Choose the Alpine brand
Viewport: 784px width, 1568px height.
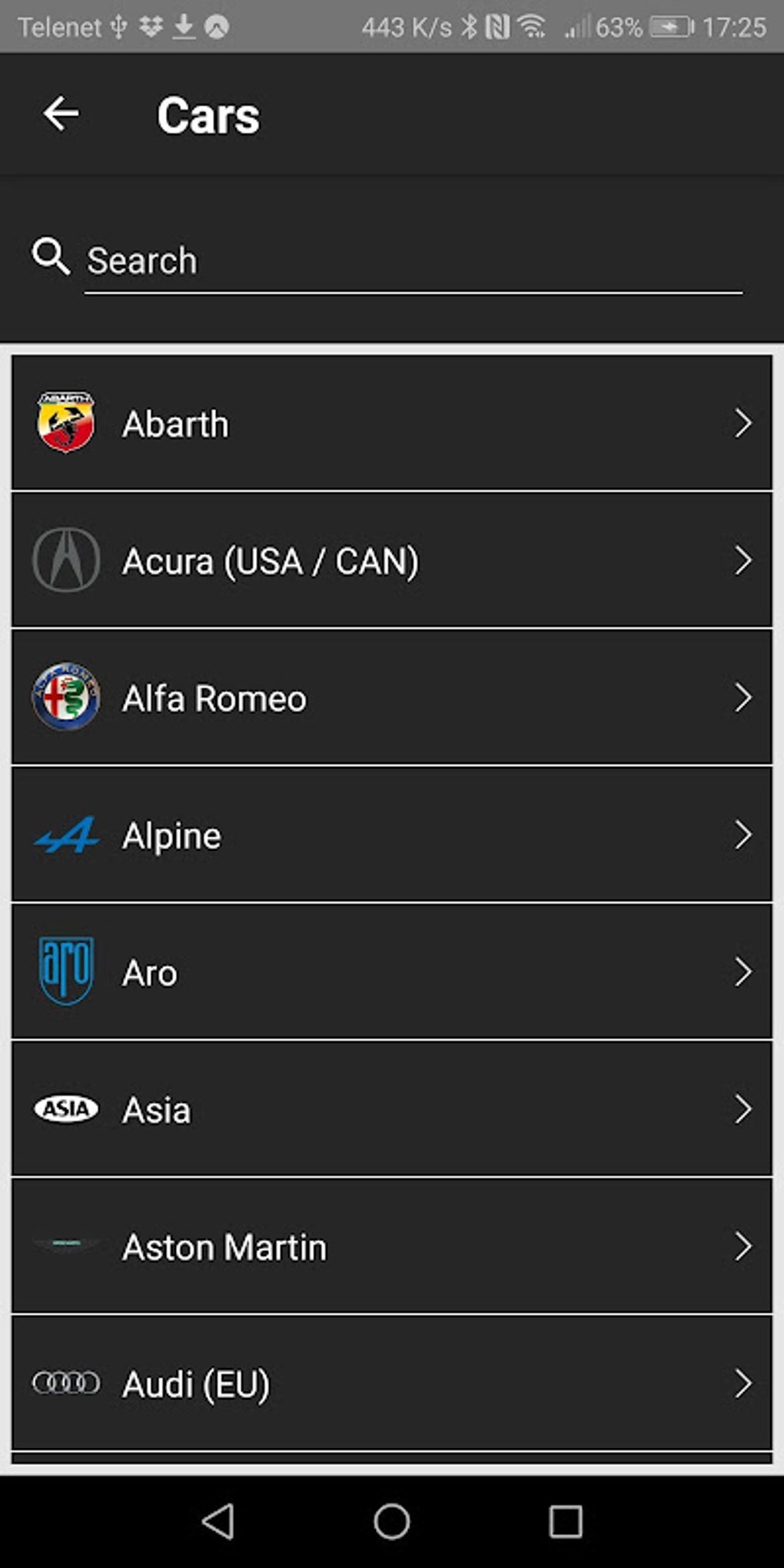(x=391, y=835)
